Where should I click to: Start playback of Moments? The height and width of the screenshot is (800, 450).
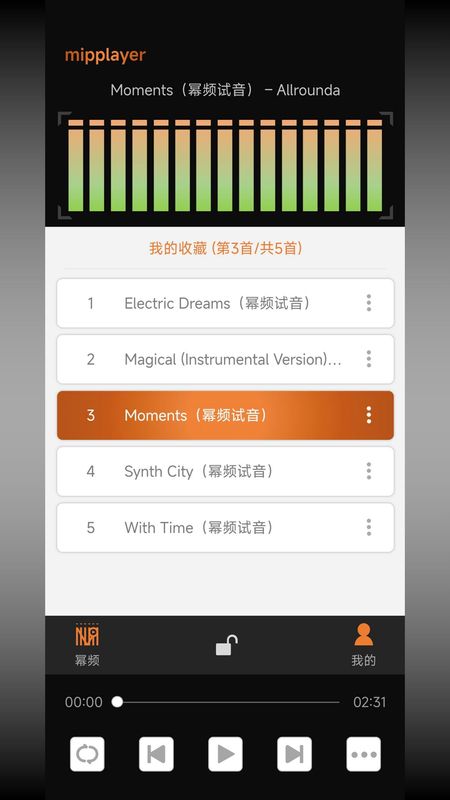click(x=226, y=754)
